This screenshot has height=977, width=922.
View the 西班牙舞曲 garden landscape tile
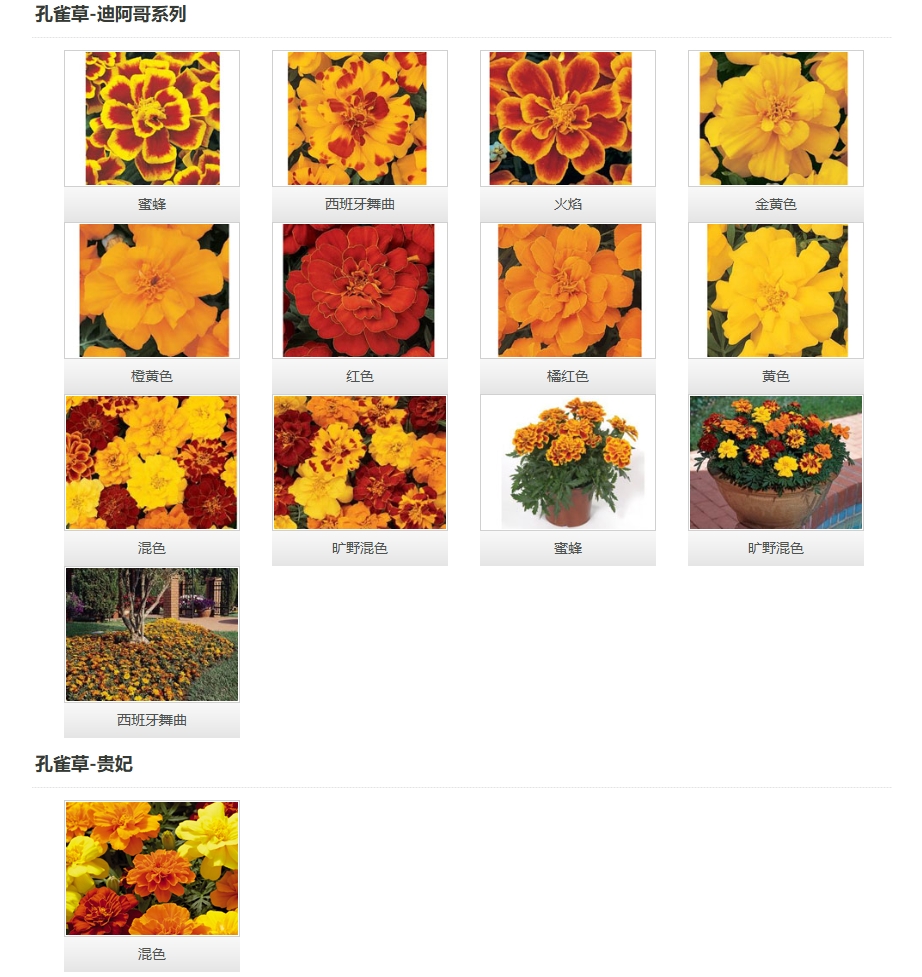point(152,635)
